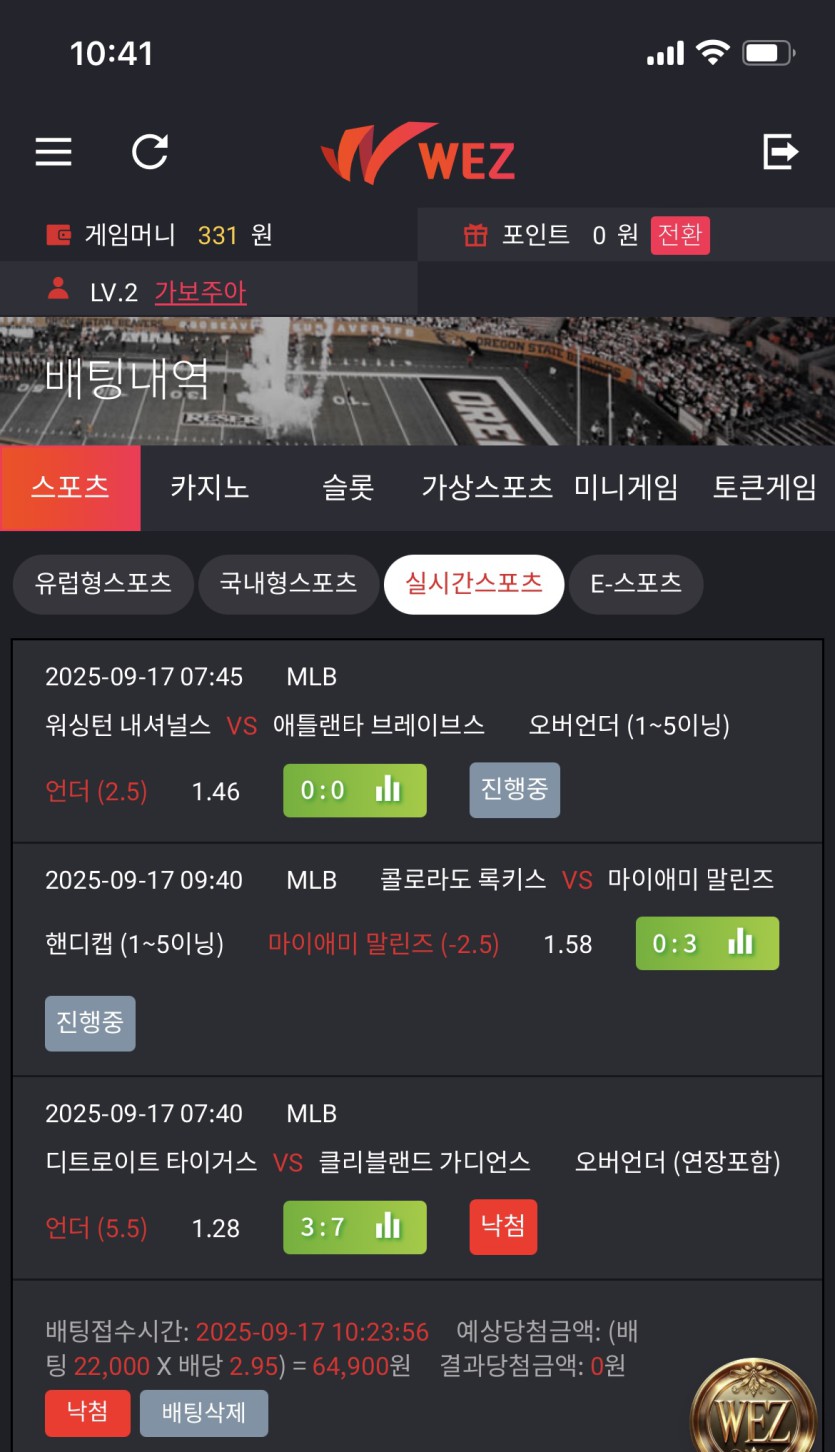Select the 유럽형스포츠 chip
835x1452 pixels.
point(103,584)
